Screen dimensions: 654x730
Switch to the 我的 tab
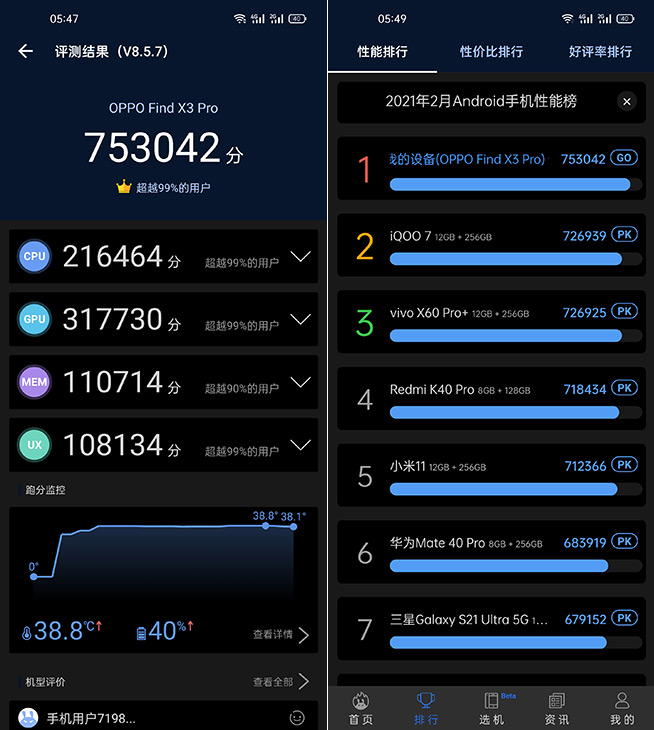[622, 709]
